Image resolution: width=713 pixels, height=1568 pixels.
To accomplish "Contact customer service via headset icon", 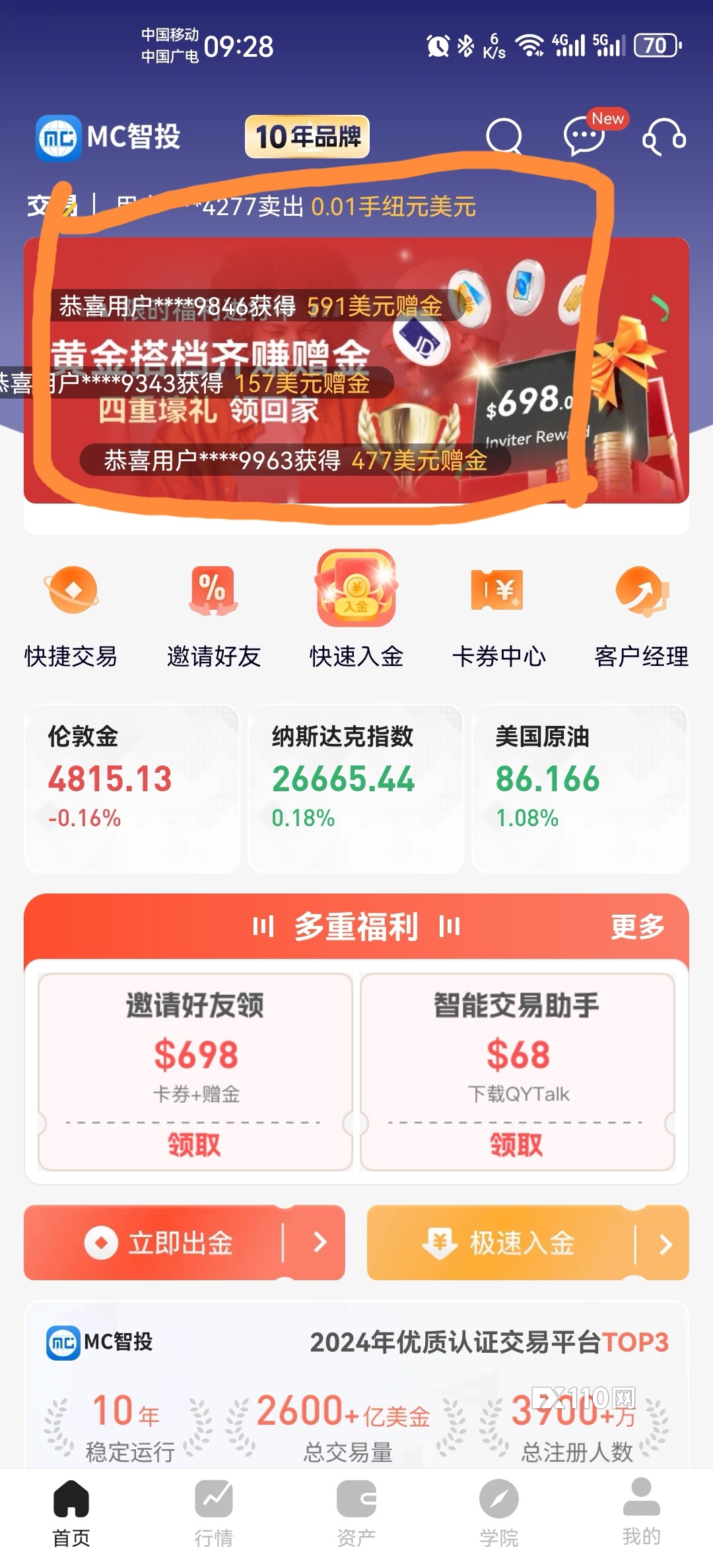I will point(664,137).
